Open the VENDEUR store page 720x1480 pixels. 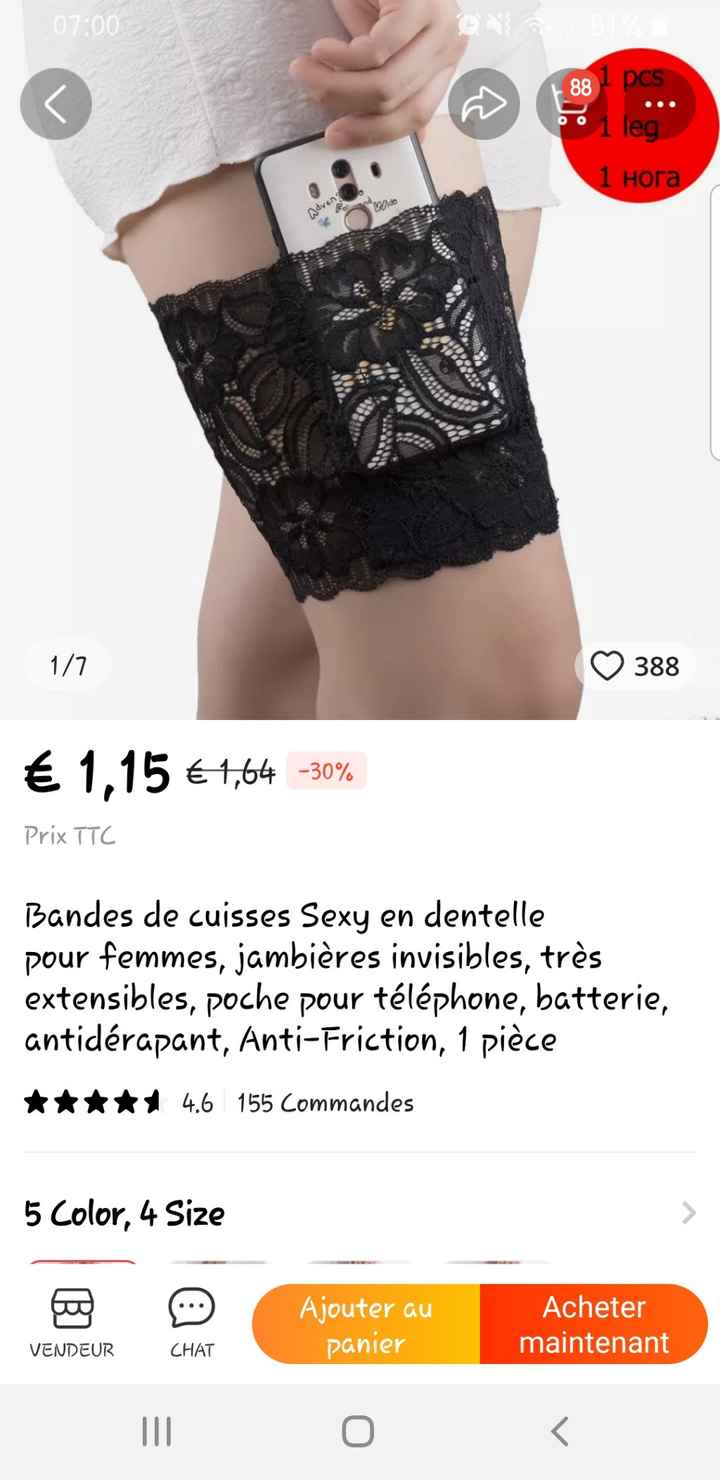[74, 1321]
